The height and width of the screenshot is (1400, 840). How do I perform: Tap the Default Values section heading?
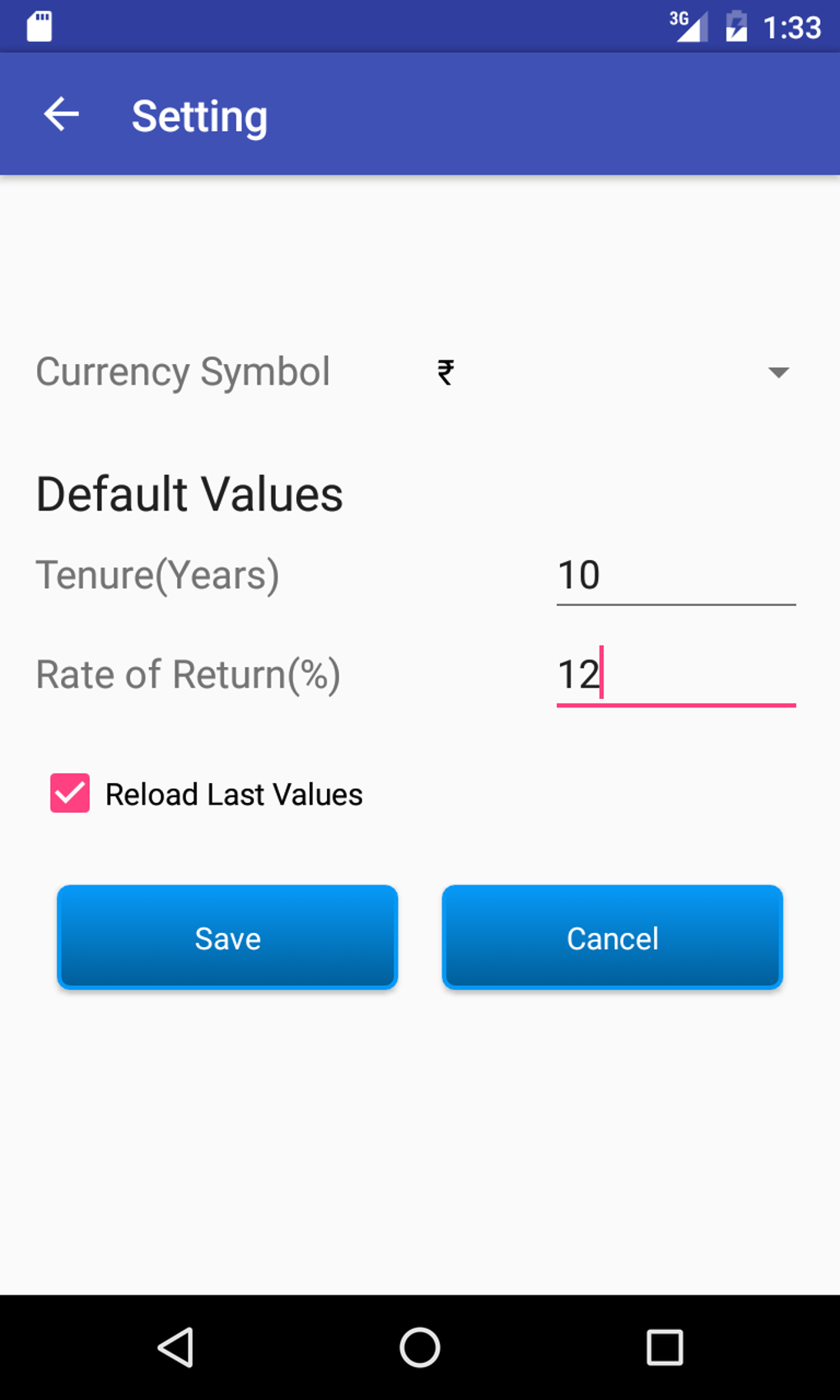coord(189,492)
